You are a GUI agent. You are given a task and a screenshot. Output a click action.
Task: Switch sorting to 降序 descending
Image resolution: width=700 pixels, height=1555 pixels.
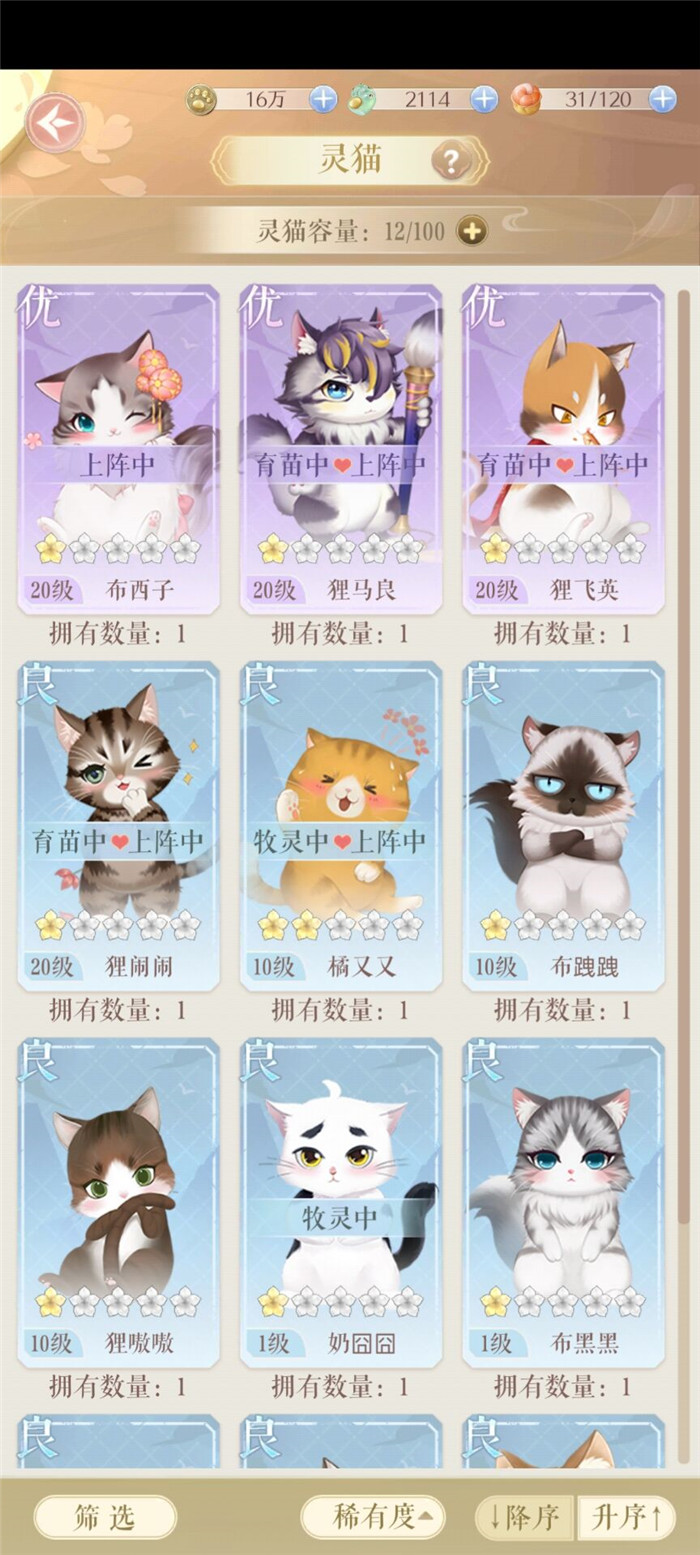click(524, 1517)
